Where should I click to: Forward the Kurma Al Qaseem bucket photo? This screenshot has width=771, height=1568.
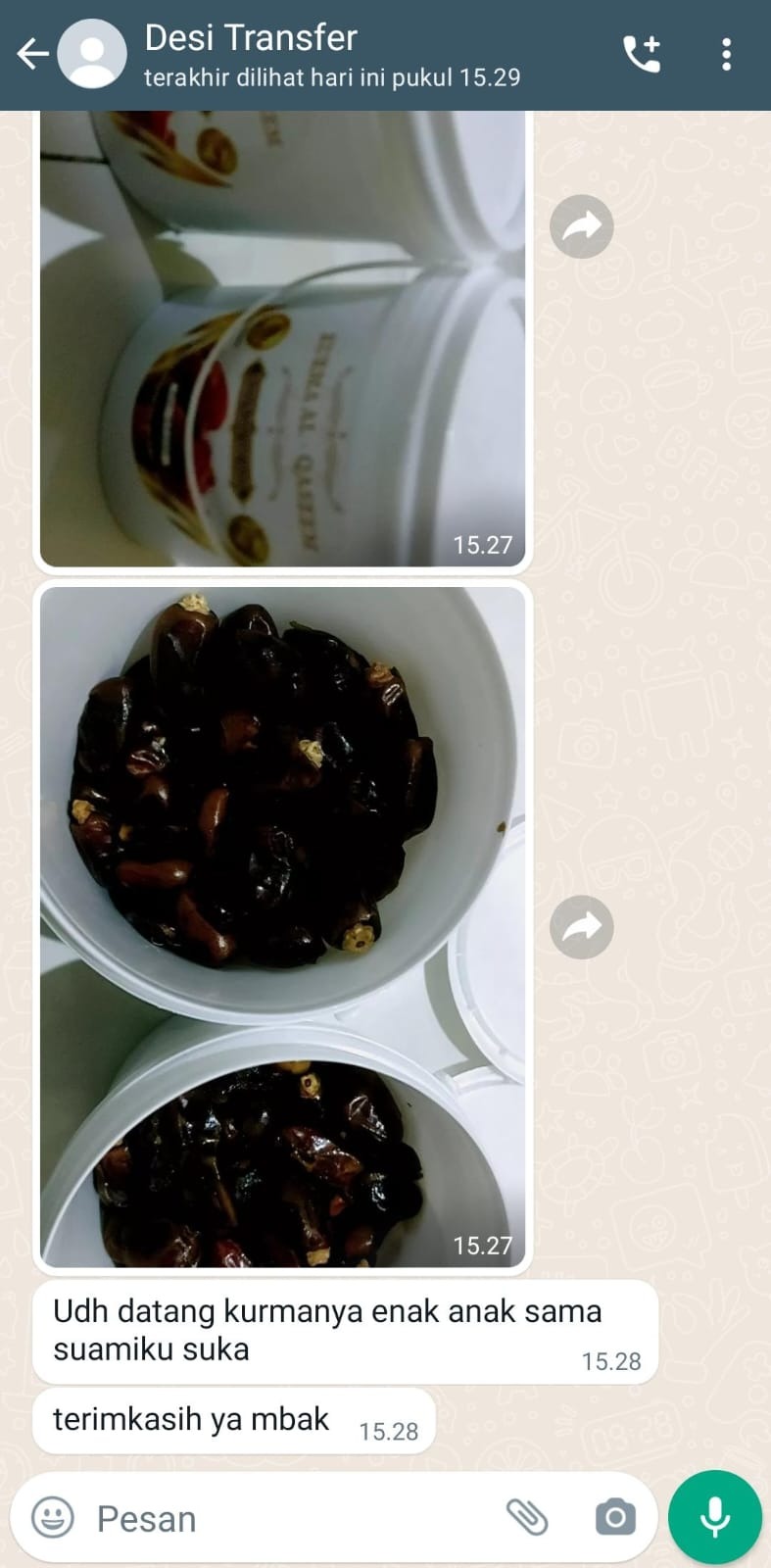click(582, 226)
